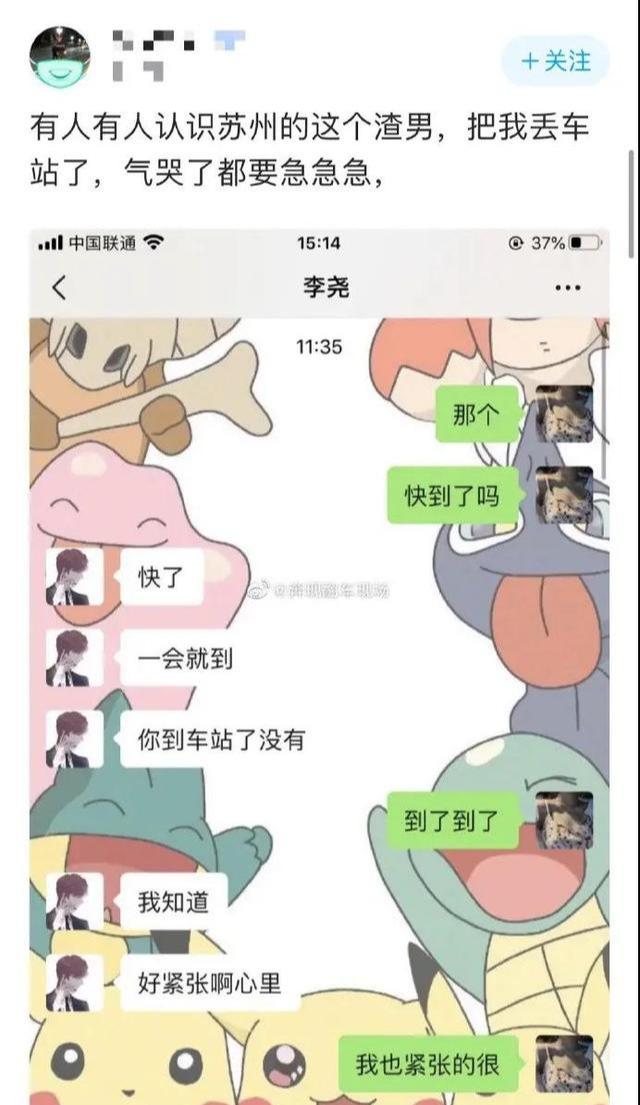Follow the author with the 关注 button

point(555,61)
